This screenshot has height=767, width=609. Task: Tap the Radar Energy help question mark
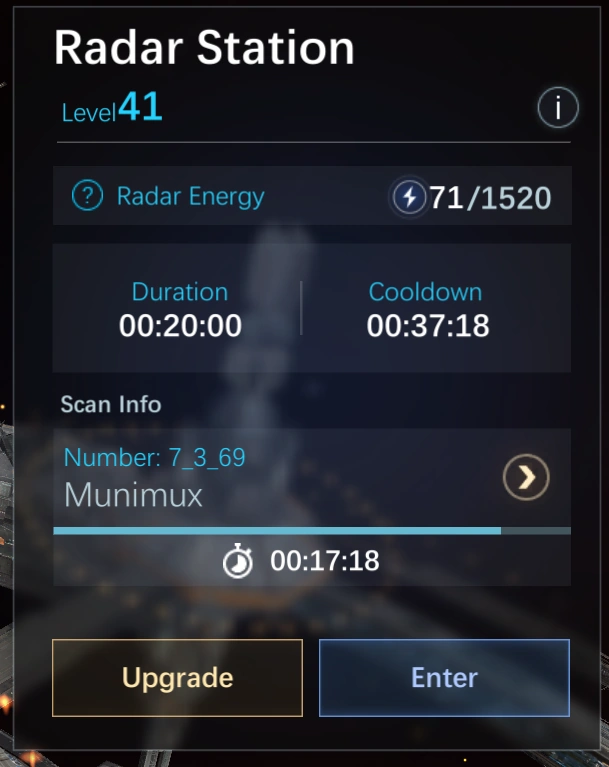pos(88,196)
